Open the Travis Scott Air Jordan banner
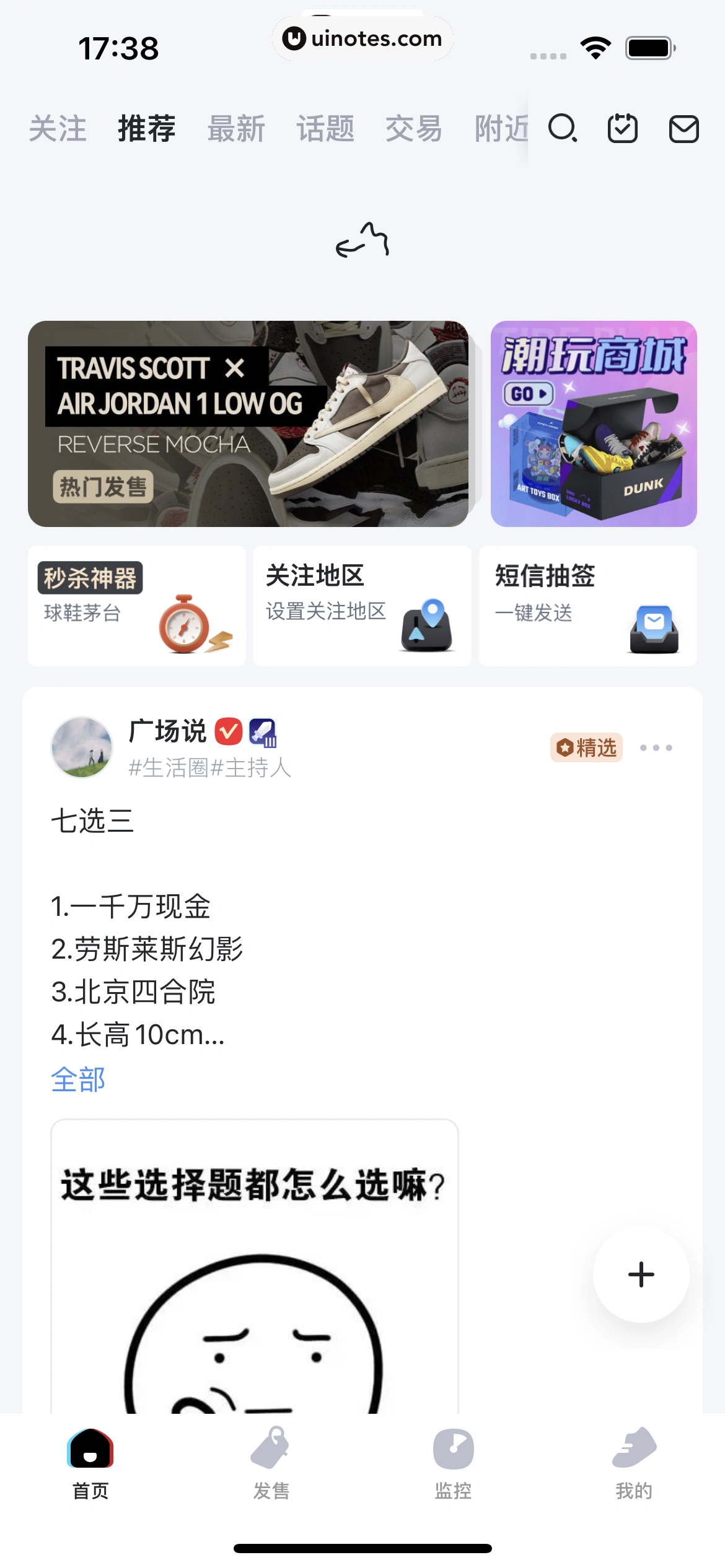Screen dimensions: 725x1568 pyautogui.click(x=248, y=424)
